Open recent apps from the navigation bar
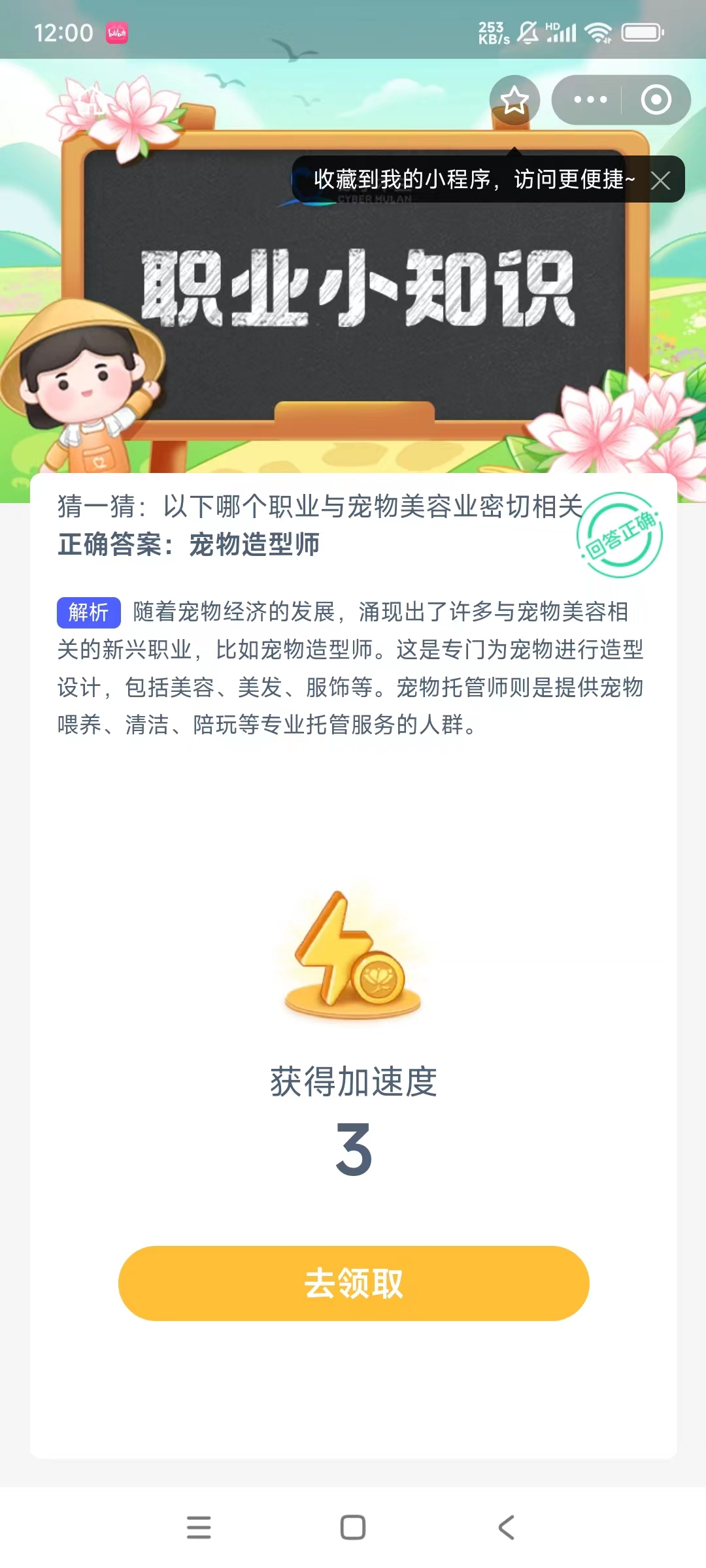This screenshot has width=706, height=1568. (x=199, y=1527)
